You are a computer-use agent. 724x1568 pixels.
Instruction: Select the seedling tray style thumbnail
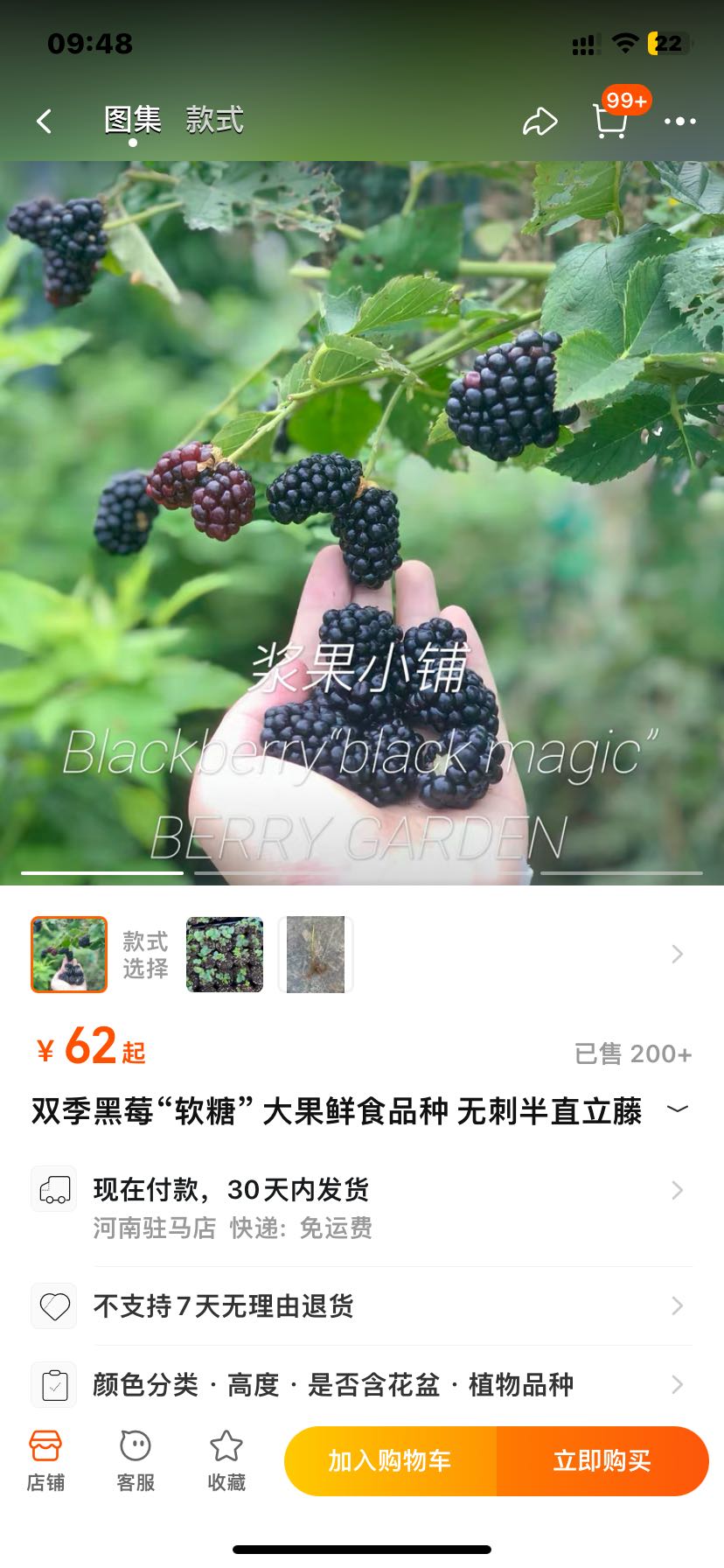(x=225, y=955)
